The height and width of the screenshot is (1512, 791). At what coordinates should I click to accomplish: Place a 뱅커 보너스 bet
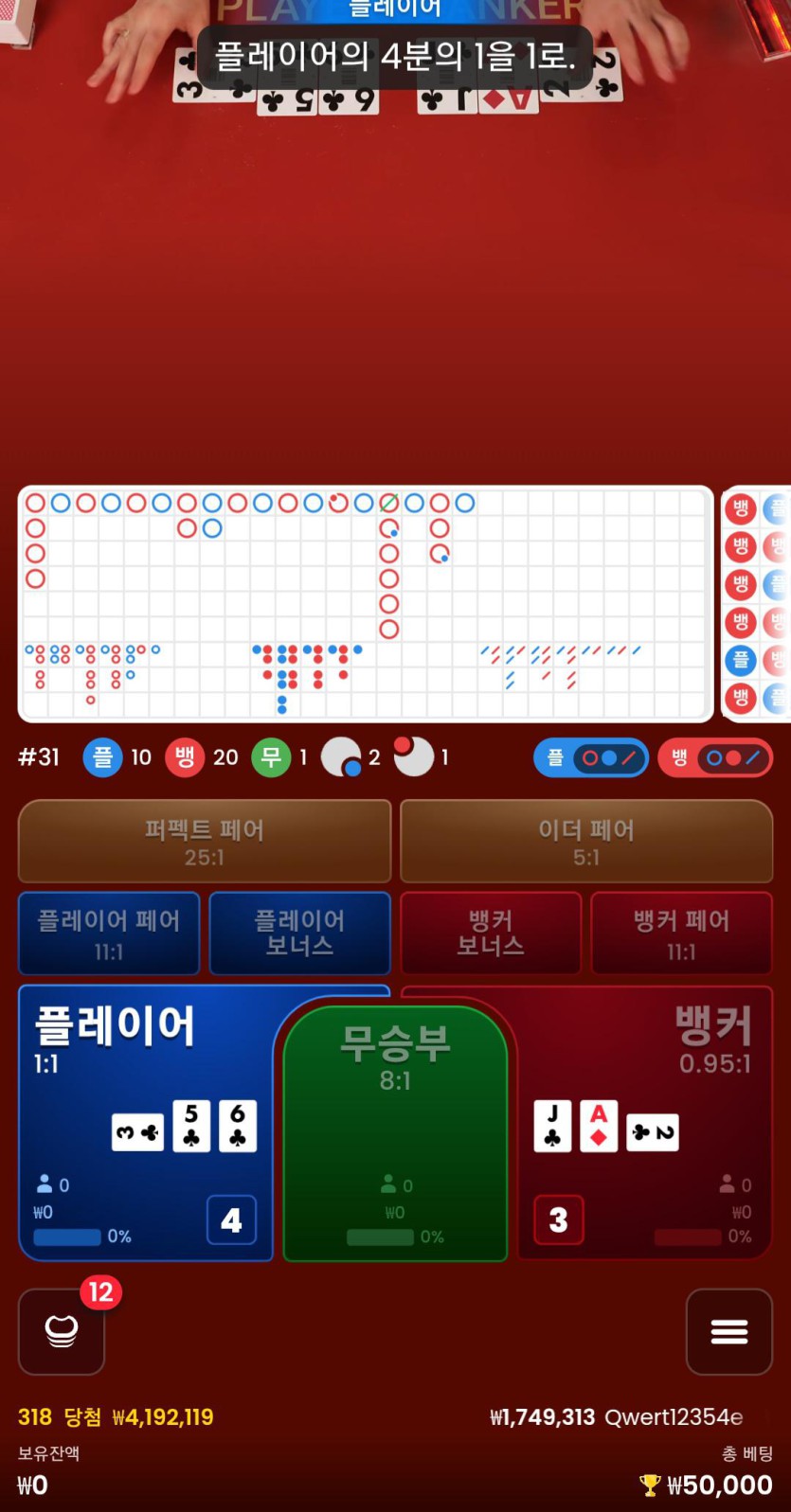tap(491, 934)
